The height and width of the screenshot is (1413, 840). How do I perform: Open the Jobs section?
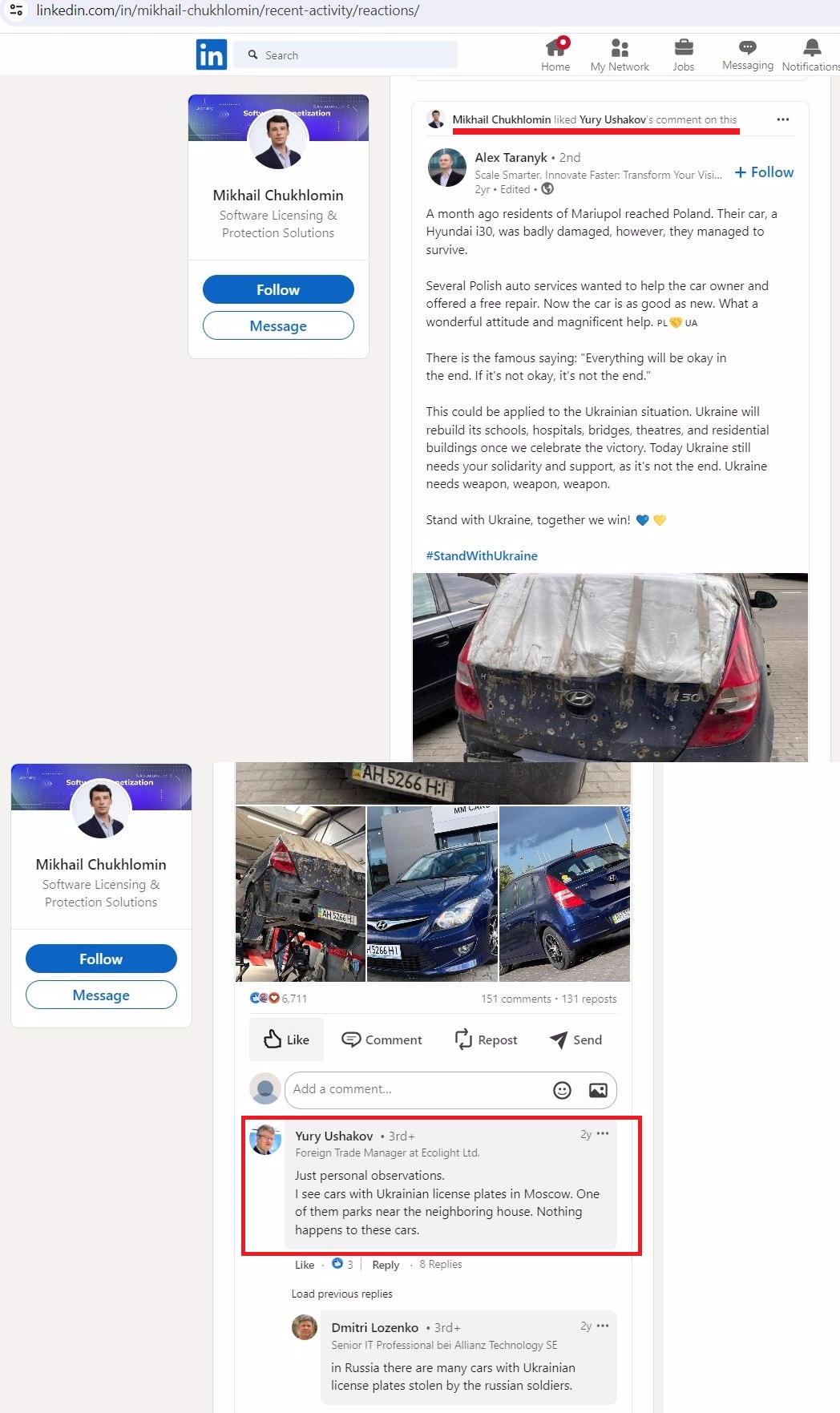pyautogui.click(x=684, y=55)
